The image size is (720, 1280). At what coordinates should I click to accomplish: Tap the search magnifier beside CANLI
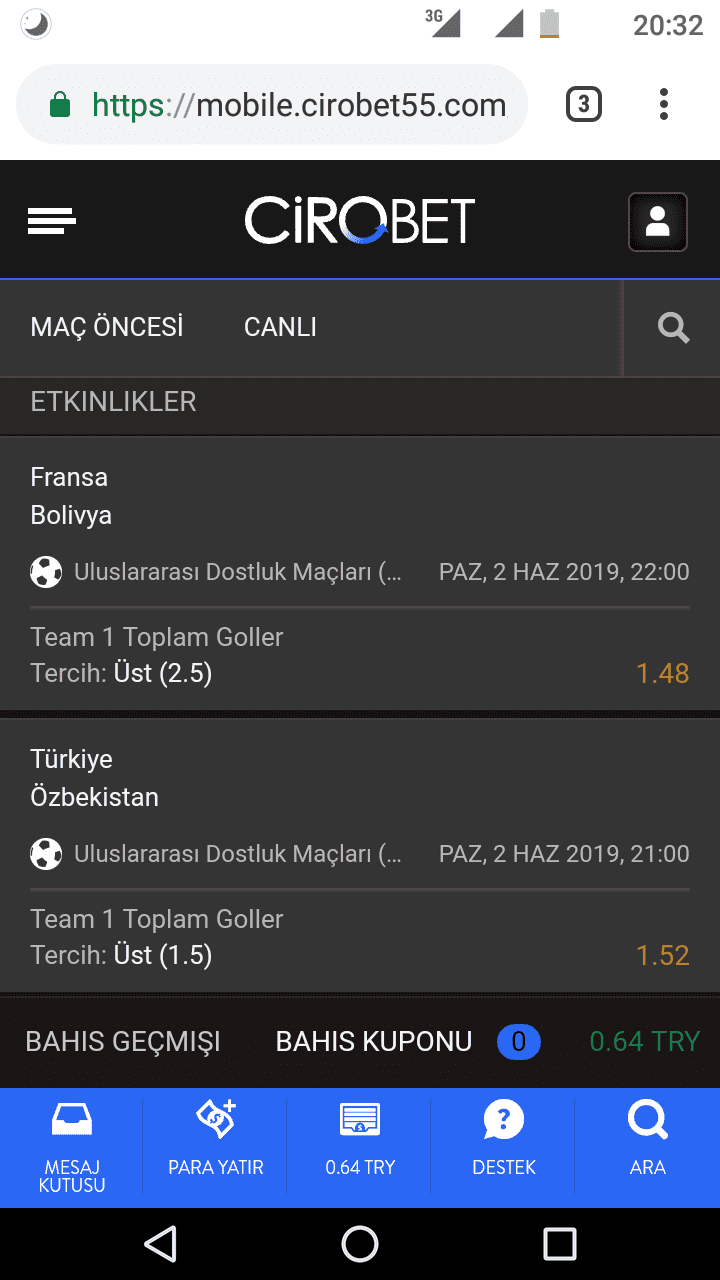coord(673,327)
